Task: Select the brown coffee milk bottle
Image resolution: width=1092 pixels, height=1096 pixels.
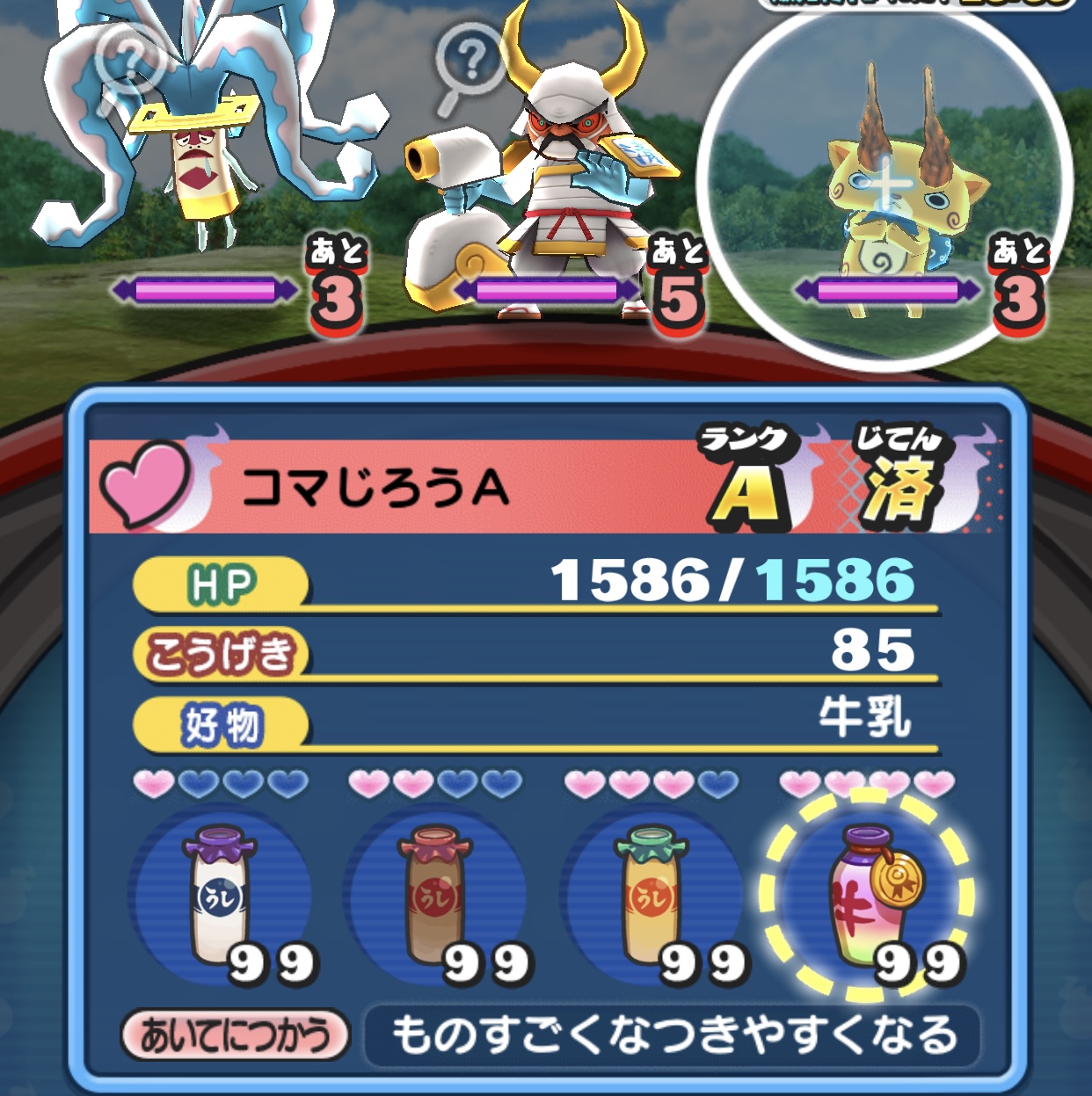Action: 438,897
